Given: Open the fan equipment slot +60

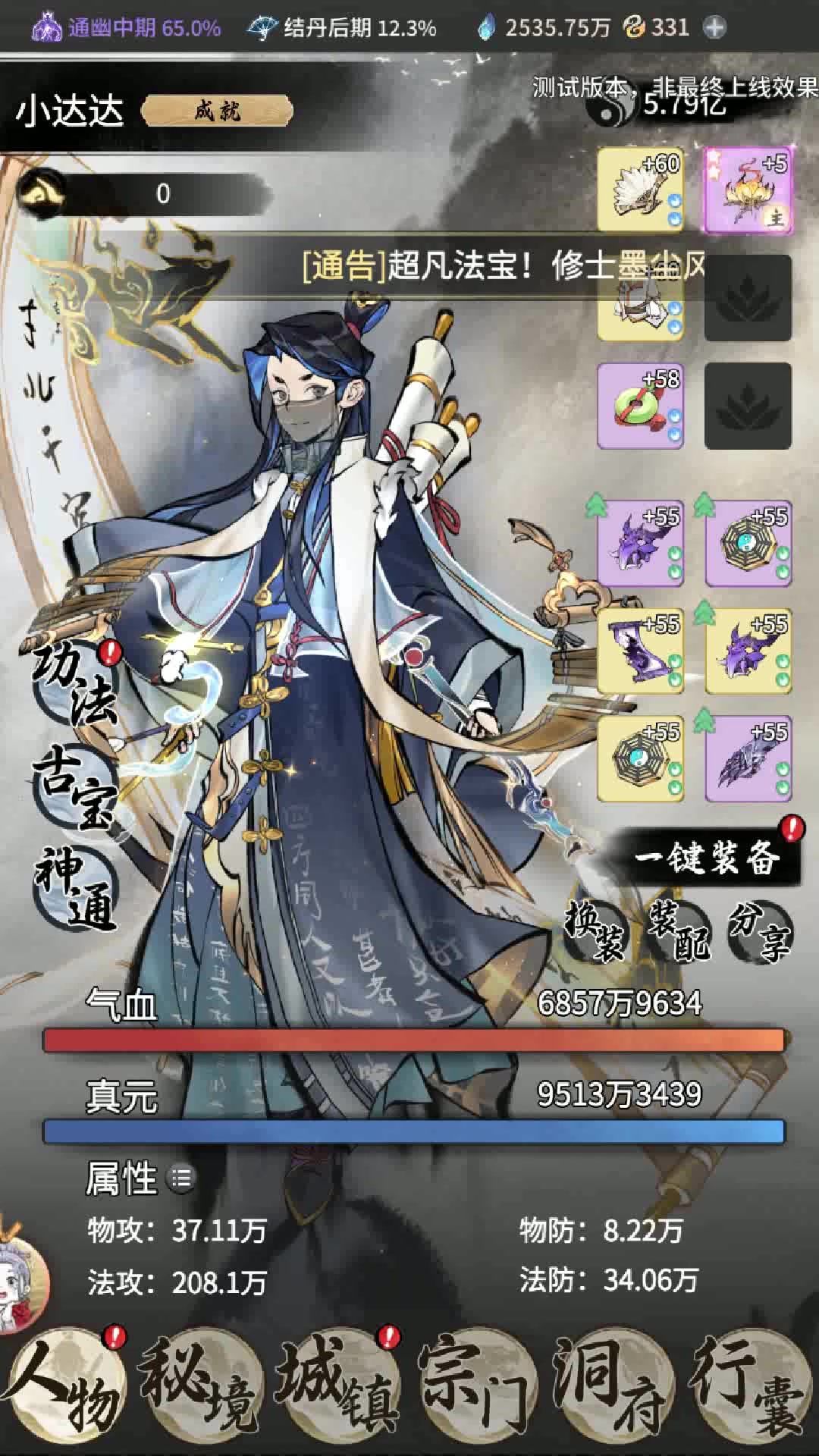Looking at the screenshot, I should pos(640,190).
